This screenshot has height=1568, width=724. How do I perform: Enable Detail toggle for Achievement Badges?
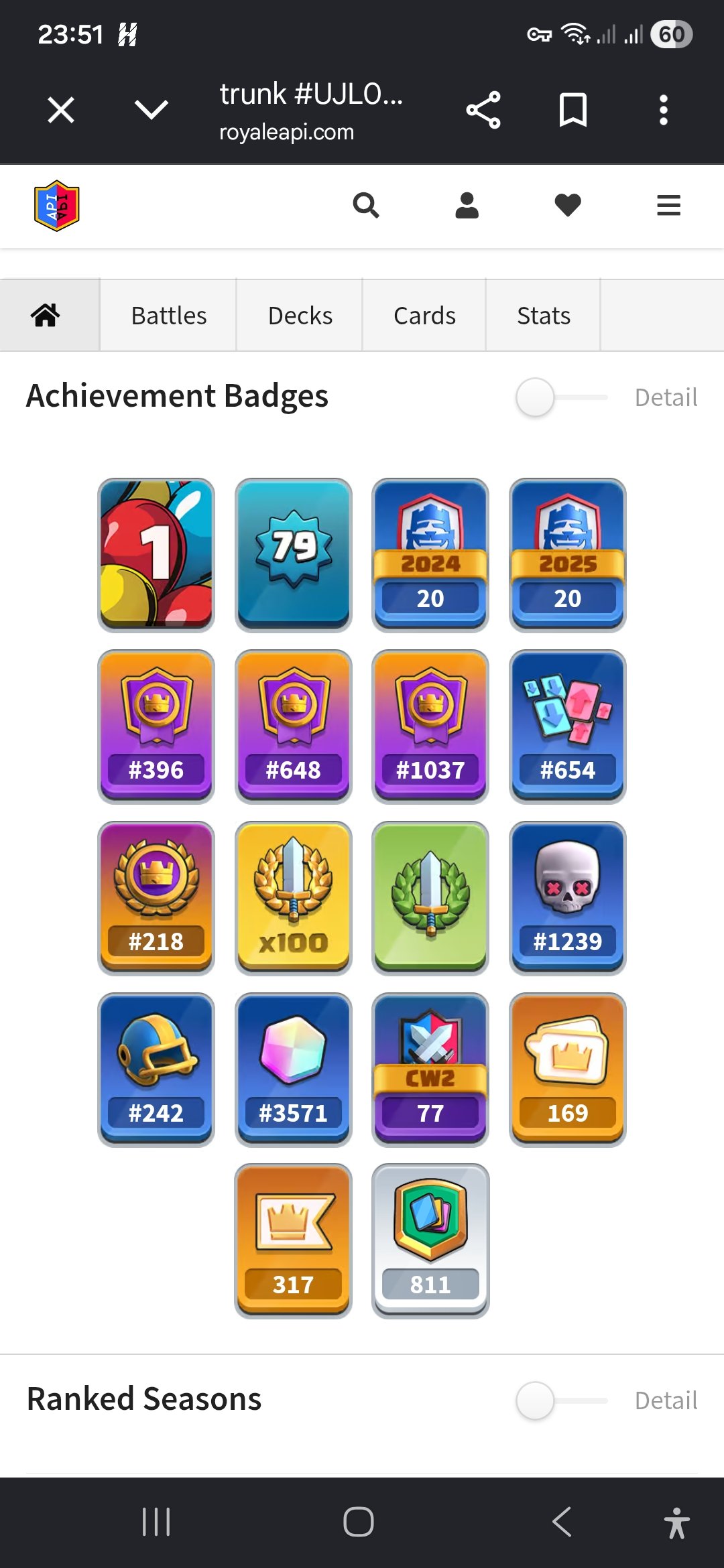coord(561,397)
